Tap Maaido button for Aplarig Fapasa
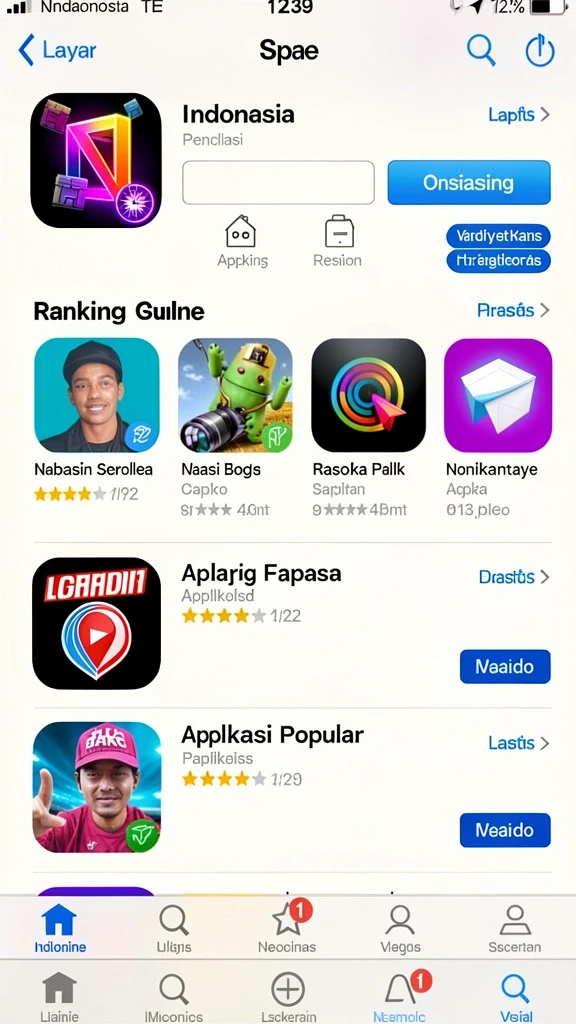The width and height of the screenshot is (576, 1024). (x=505, y=667)
